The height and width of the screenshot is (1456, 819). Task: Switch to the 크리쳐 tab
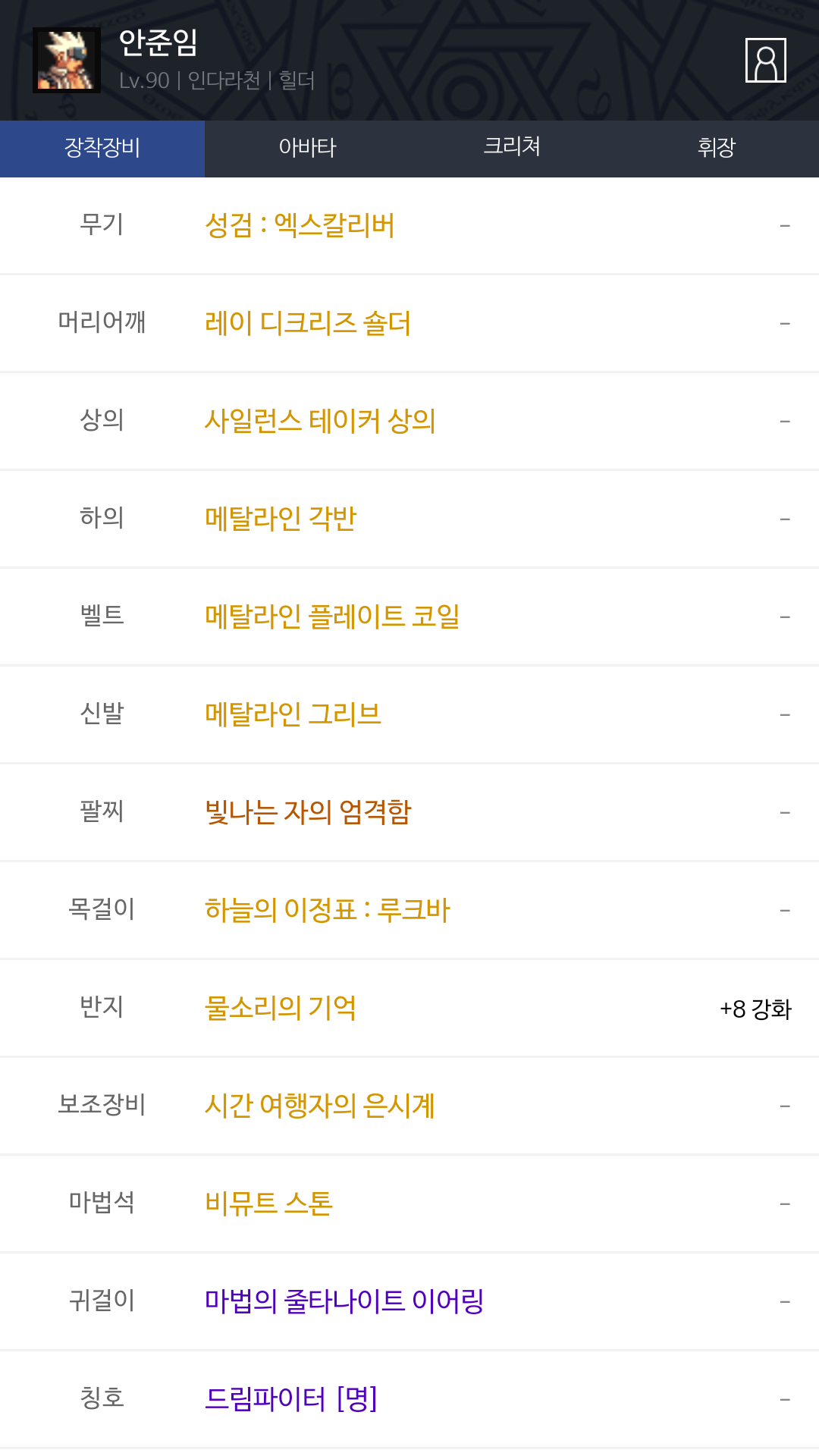pyautogui.click(x=512, y=148)
